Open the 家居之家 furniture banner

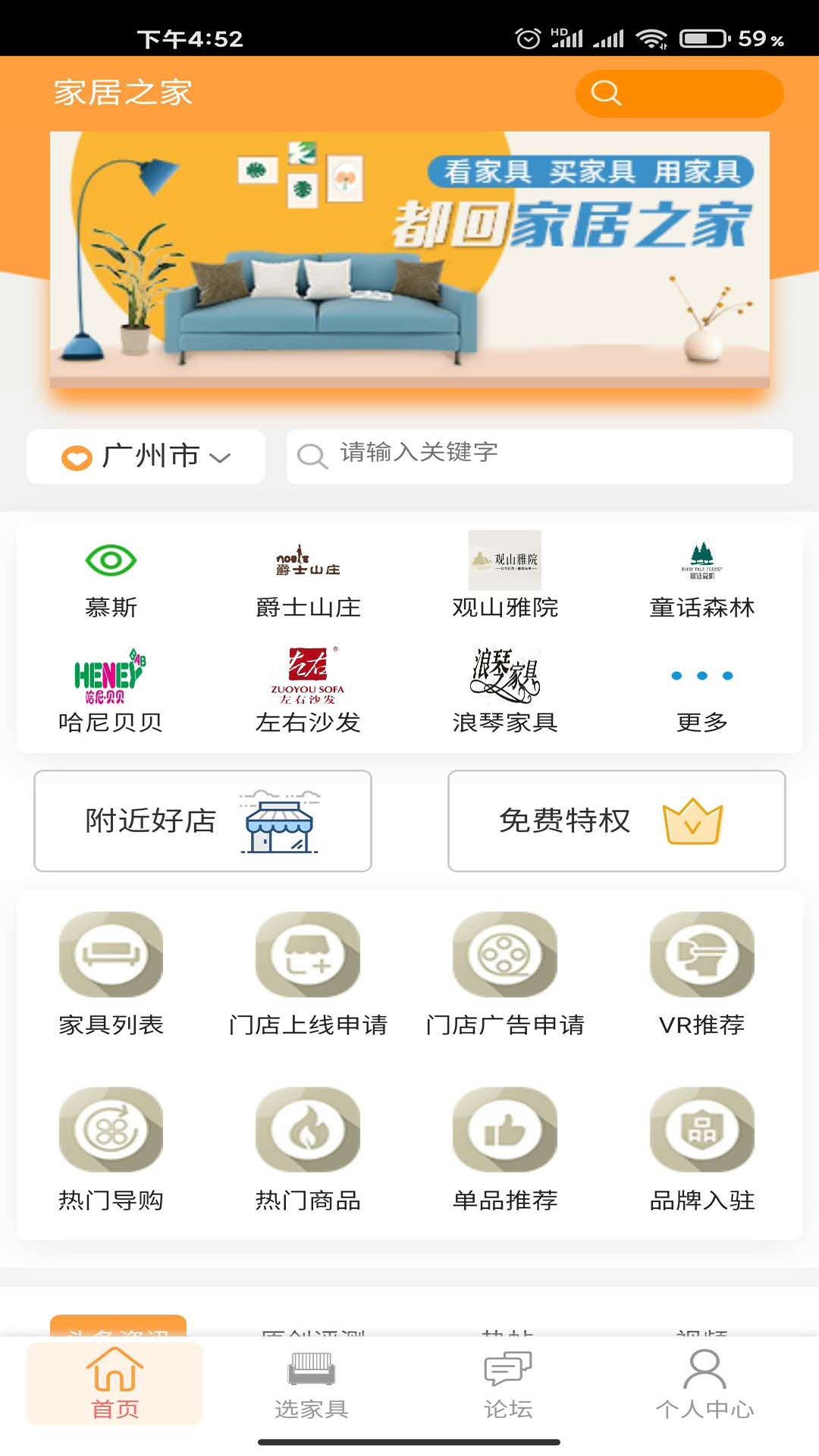tap(409, 260)
